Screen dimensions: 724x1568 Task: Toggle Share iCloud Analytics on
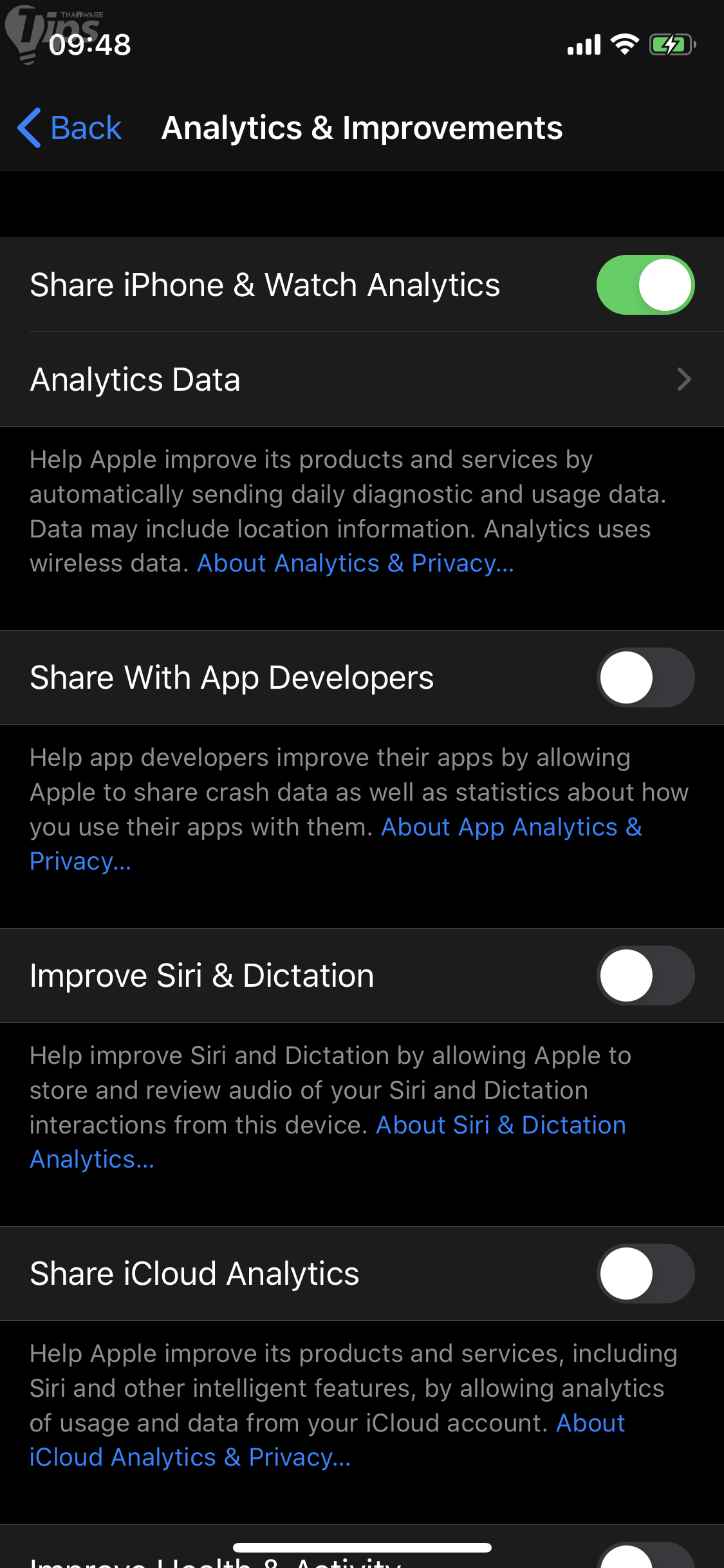645,1274
